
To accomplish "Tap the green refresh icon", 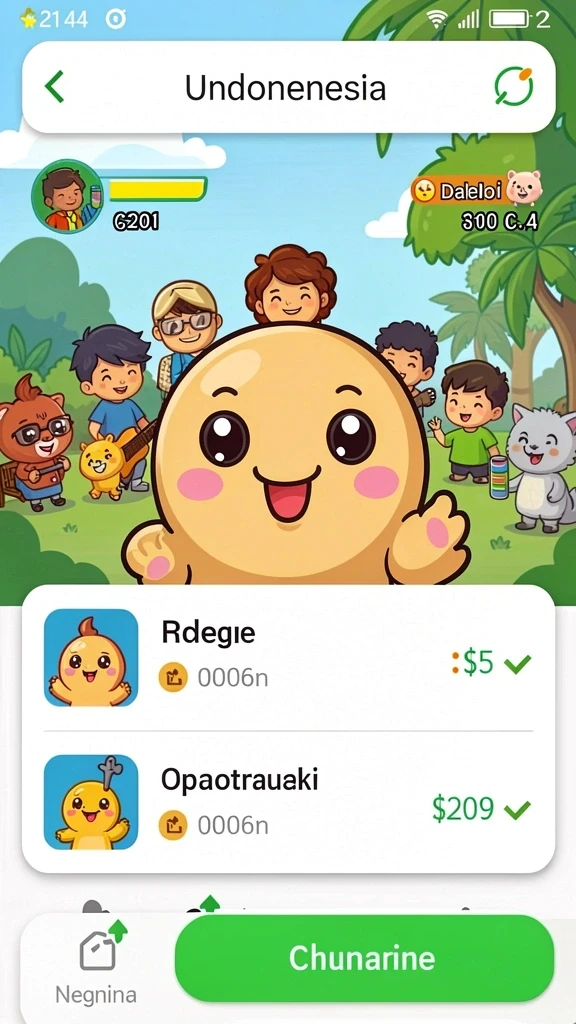I will point(513,87).
